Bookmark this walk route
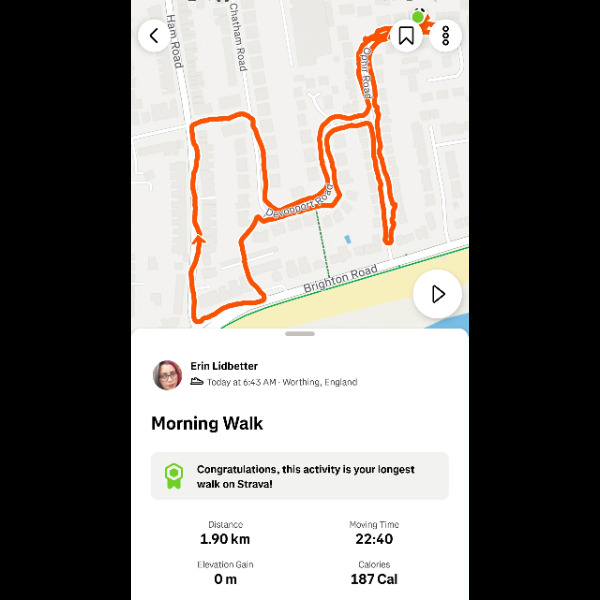600x600 pixels. pos(406,36)
